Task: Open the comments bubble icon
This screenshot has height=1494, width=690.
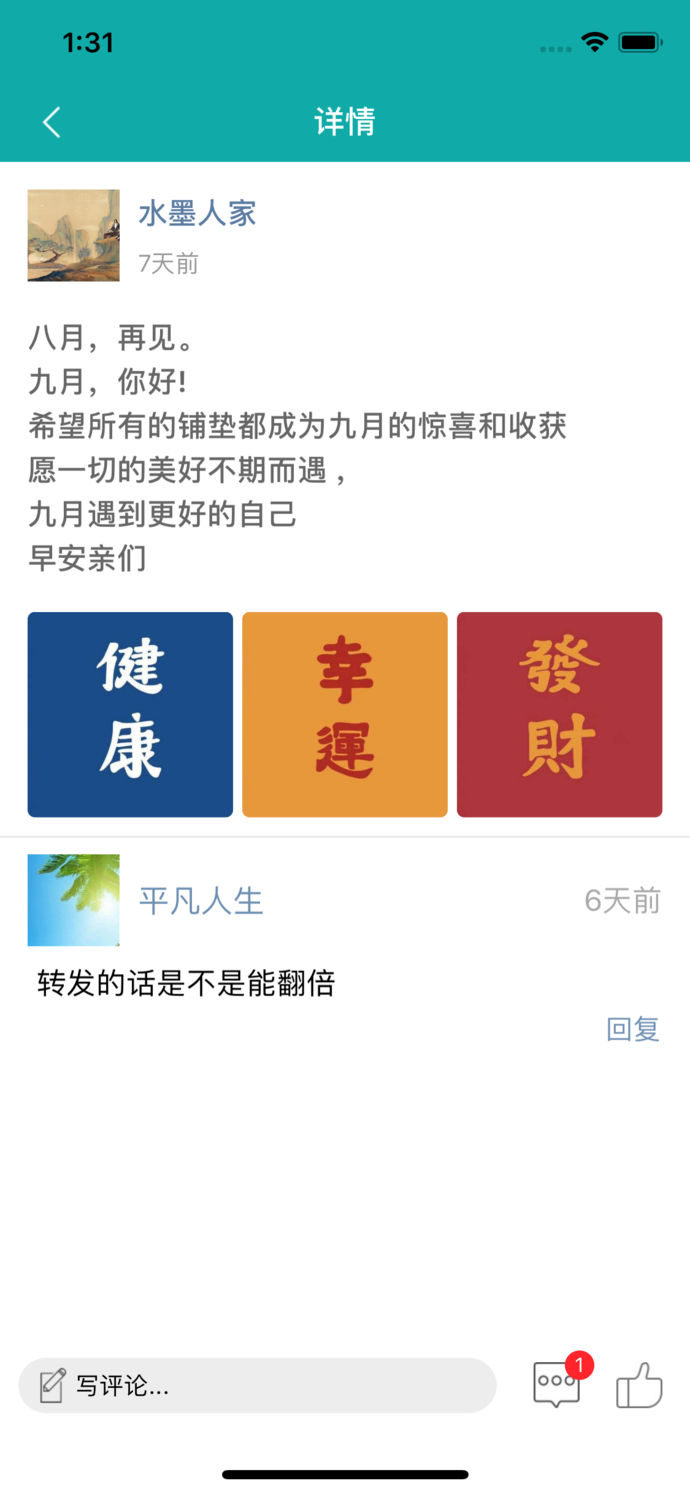Action: click(x=557, y=1385)
